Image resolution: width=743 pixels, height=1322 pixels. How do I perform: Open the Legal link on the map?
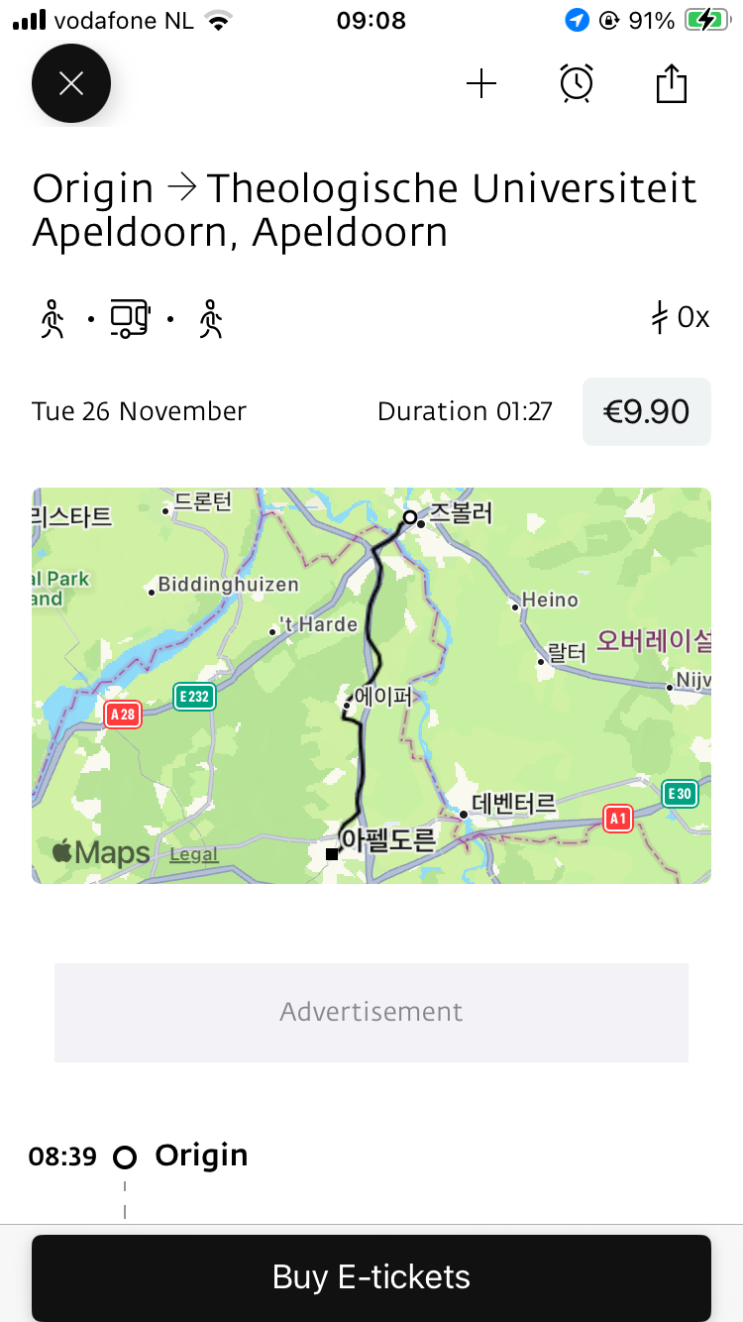point(194,855)
